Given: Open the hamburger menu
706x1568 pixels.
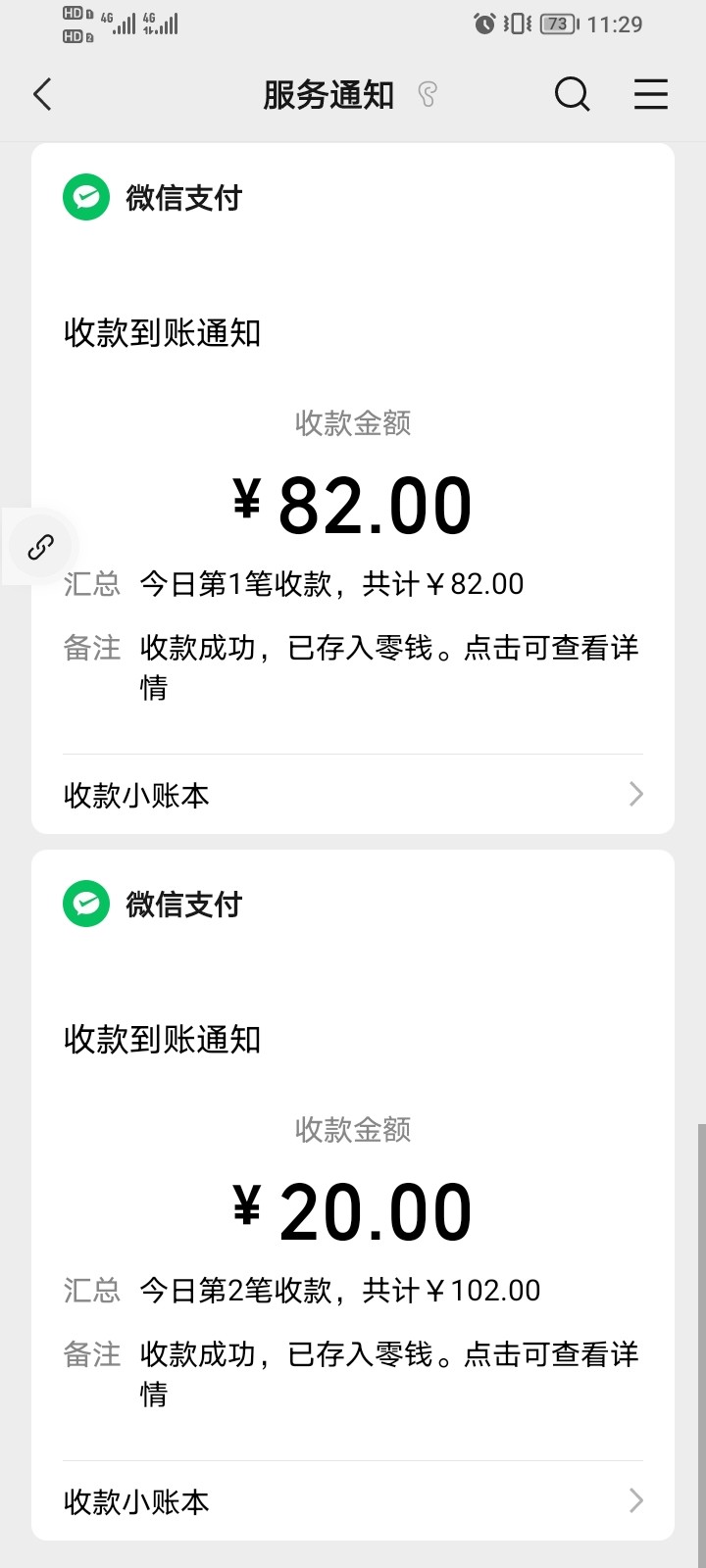Looking at the screenshot, I should click(650, 95).
